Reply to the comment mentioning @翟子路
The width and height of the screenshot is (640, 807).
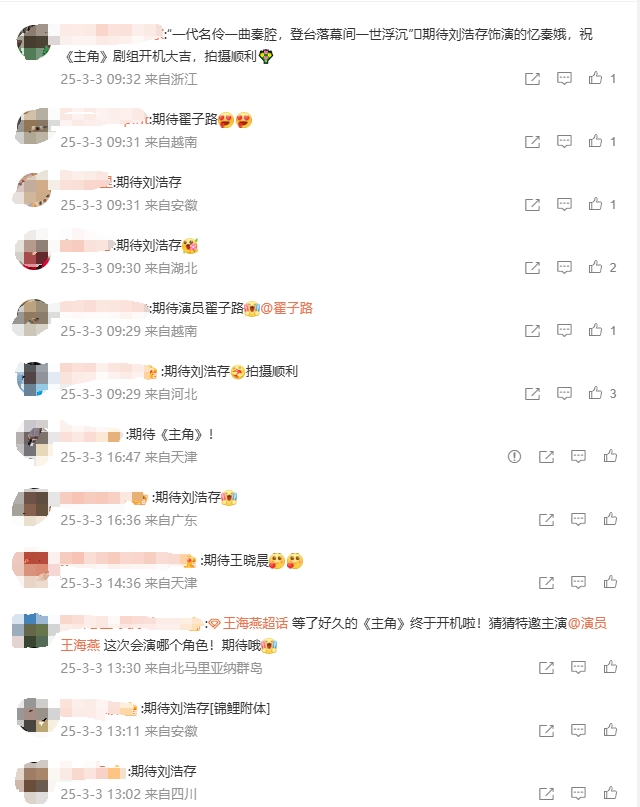[564, 331]
